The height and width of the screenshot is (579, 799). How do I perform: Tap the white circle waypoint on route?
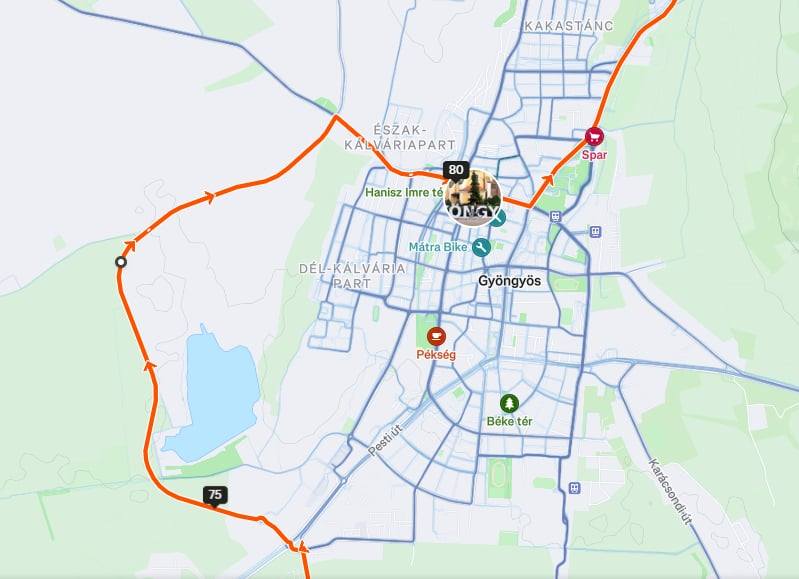(x=121, y=262)
